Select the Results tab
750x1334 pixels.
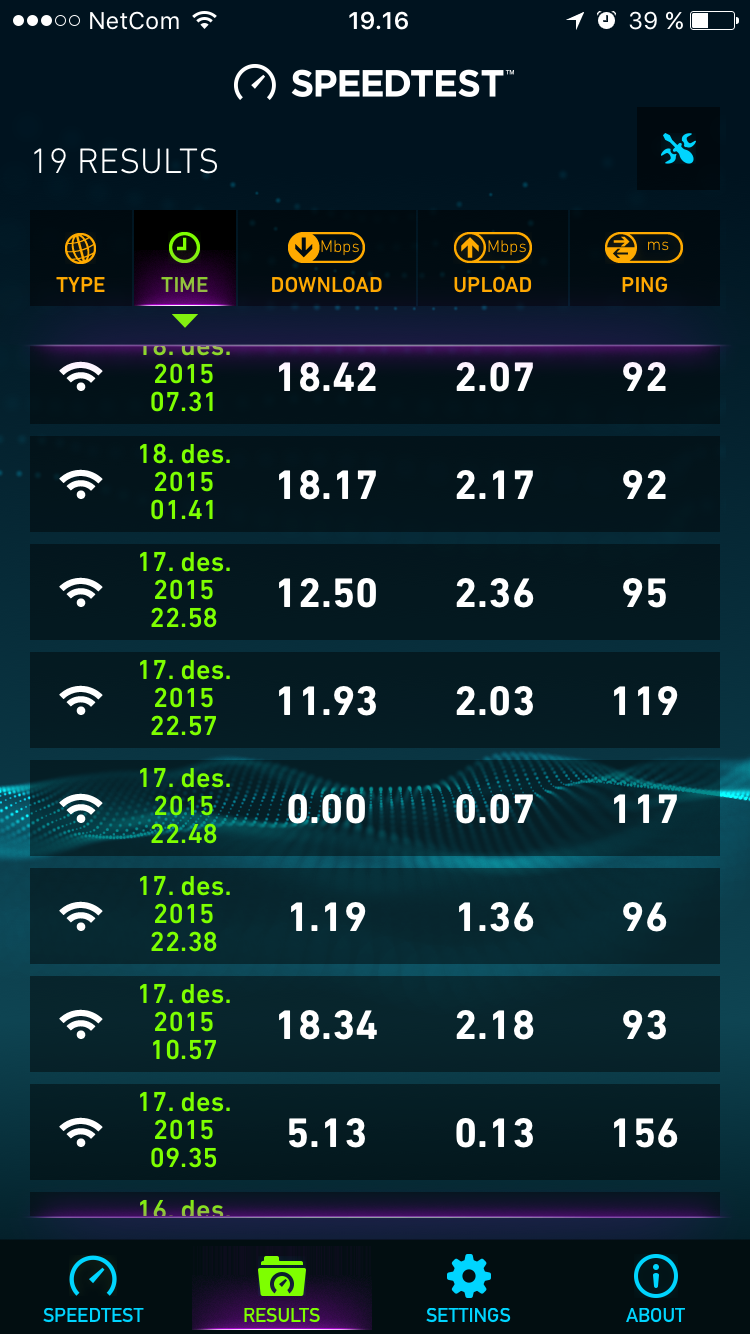pos(281,1288)
